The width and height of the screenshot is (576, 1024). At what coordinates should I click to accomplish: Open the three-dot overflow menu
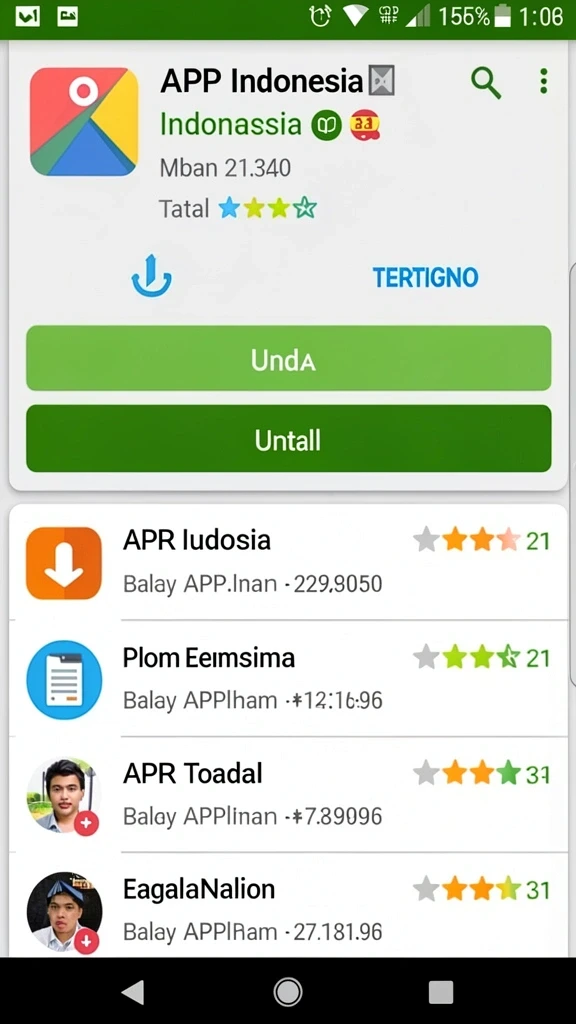(543, 82)
